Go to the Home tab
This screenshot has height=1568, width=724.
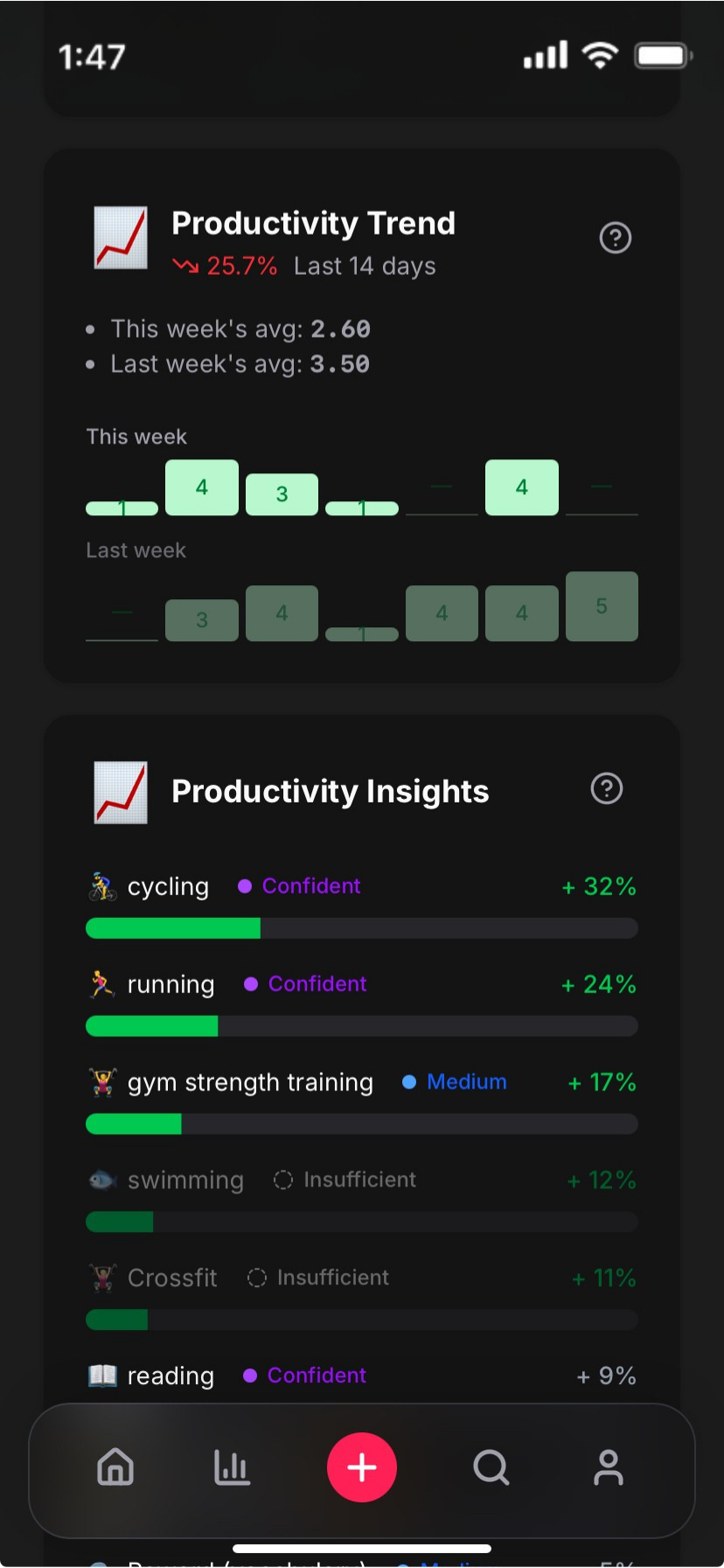pyautogui.click(x=115, y=1466)
